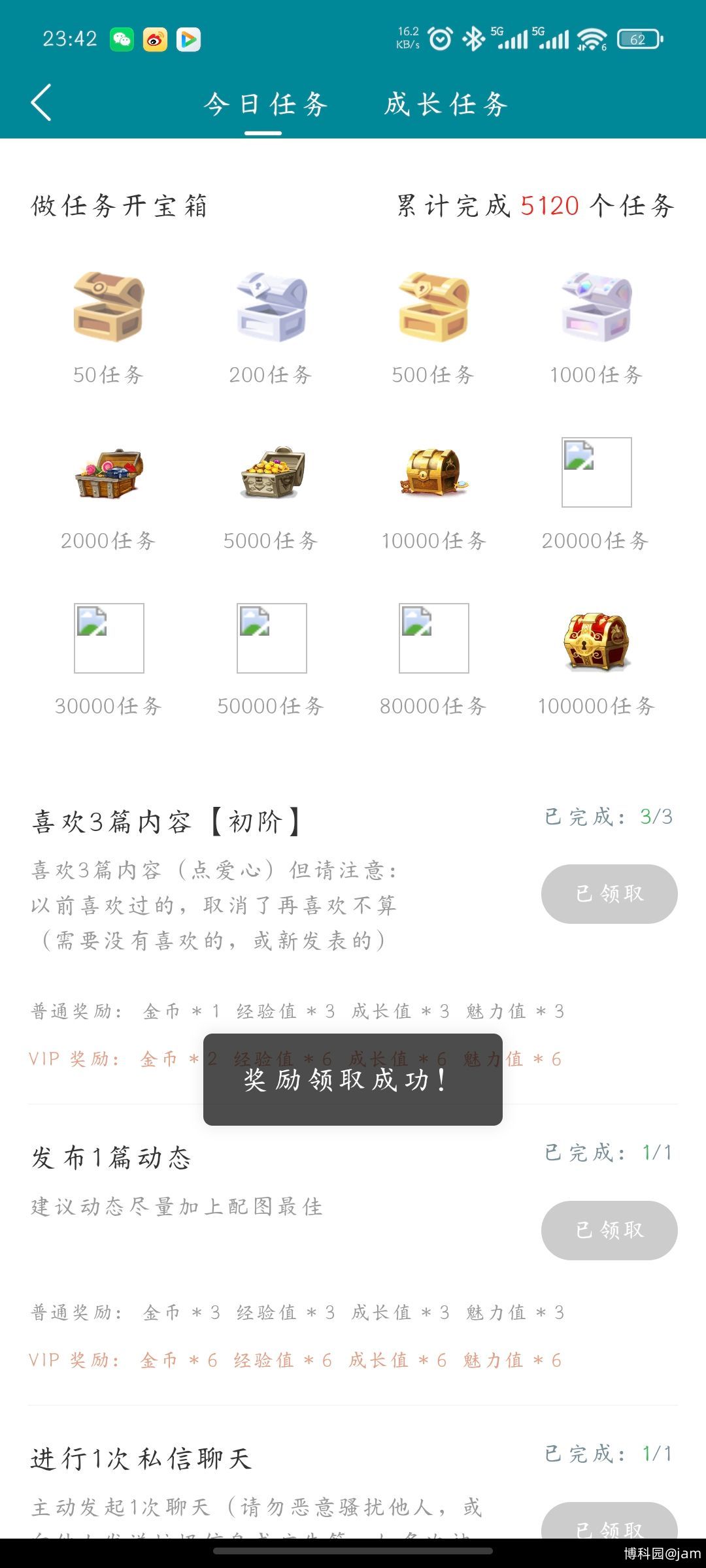The image size is (706, 1568).
Task: Open the 2000任务 treasure chest
Action: [x=109, y=473]
